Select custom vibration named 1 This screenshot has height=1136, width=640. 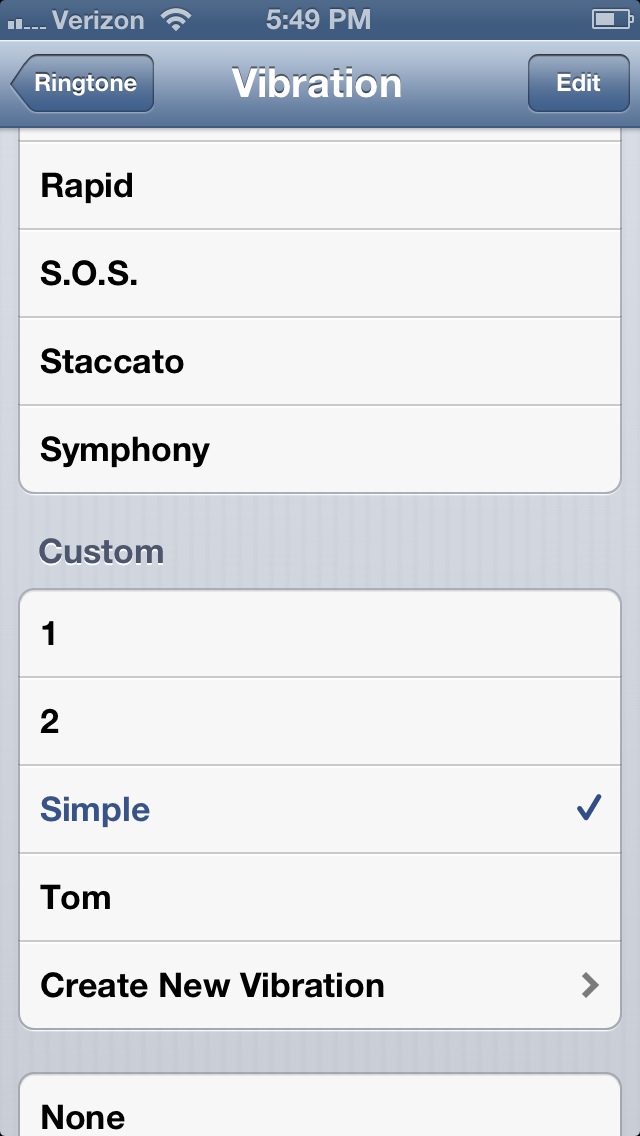[320, 634]
